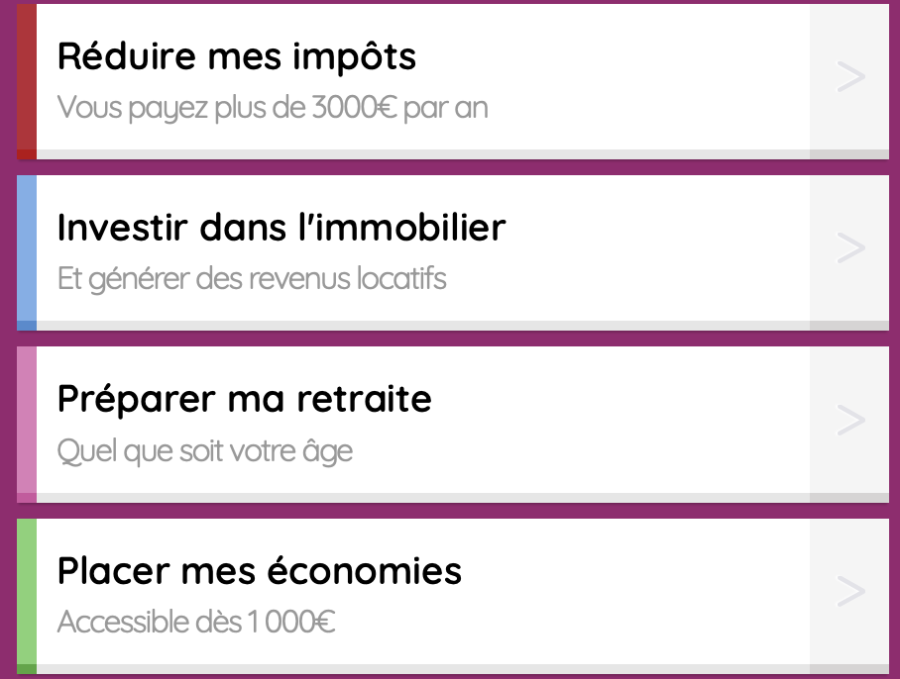
Task: Open the Réduire mes impôts option
Action: tap(450, 78)
